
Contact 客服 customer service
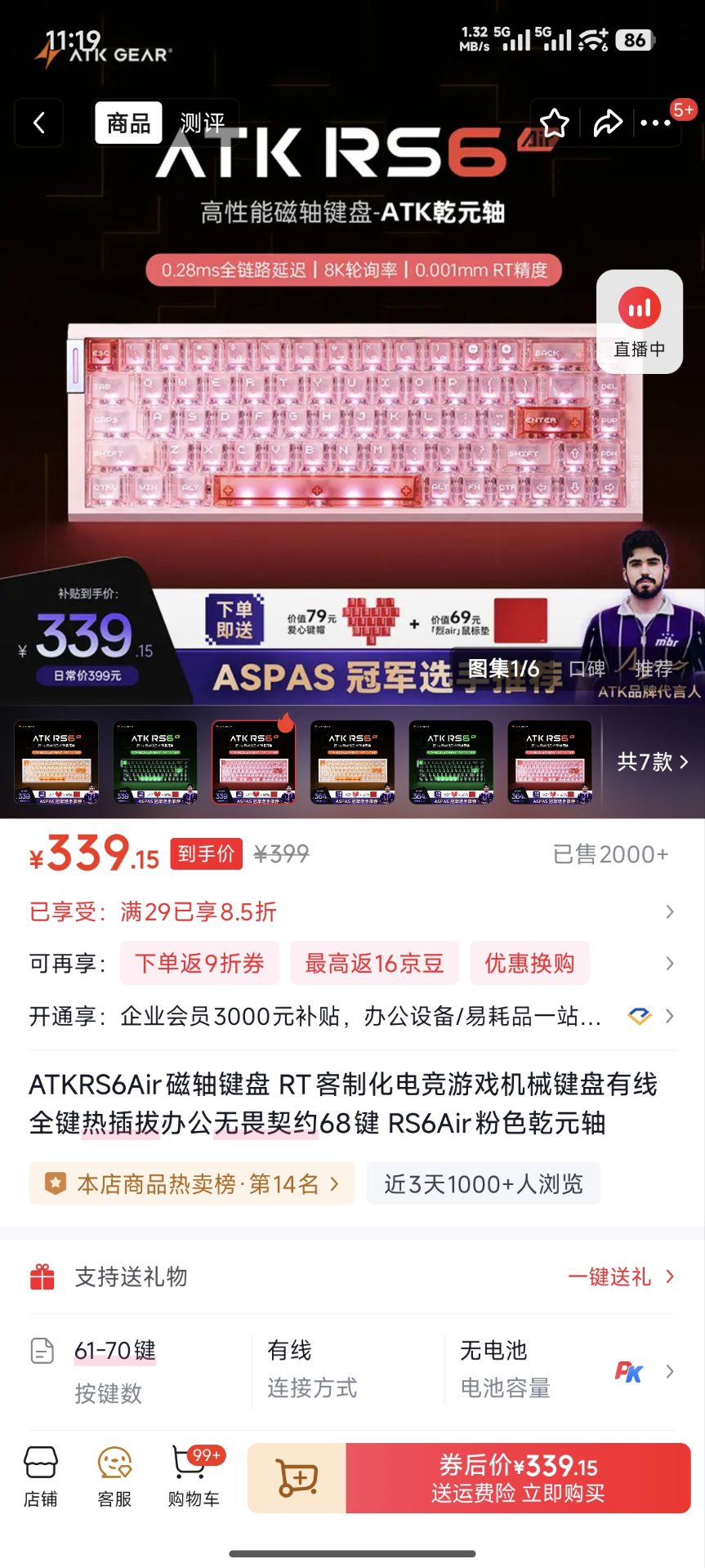(114, 1477)
